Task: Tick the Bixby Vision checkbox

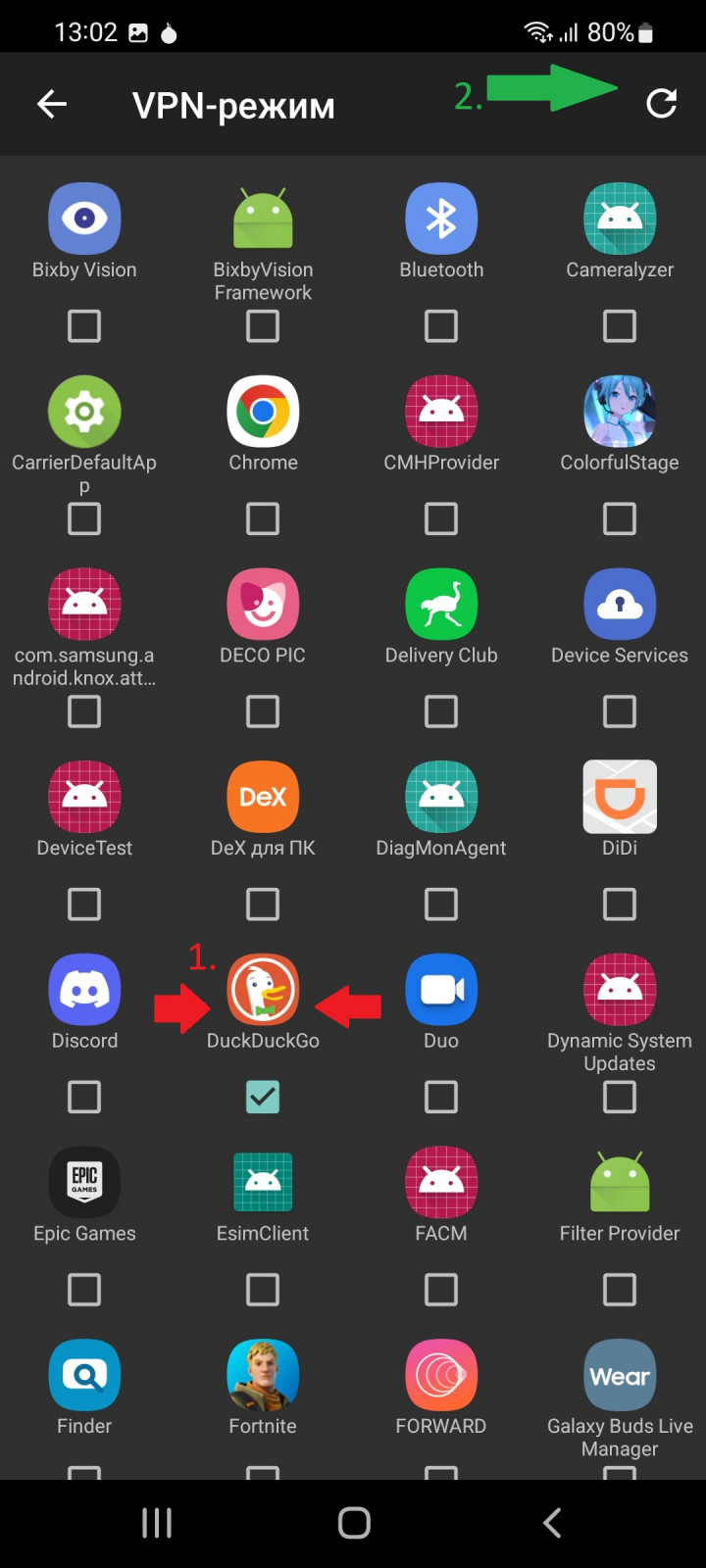Action: [84, 325]
